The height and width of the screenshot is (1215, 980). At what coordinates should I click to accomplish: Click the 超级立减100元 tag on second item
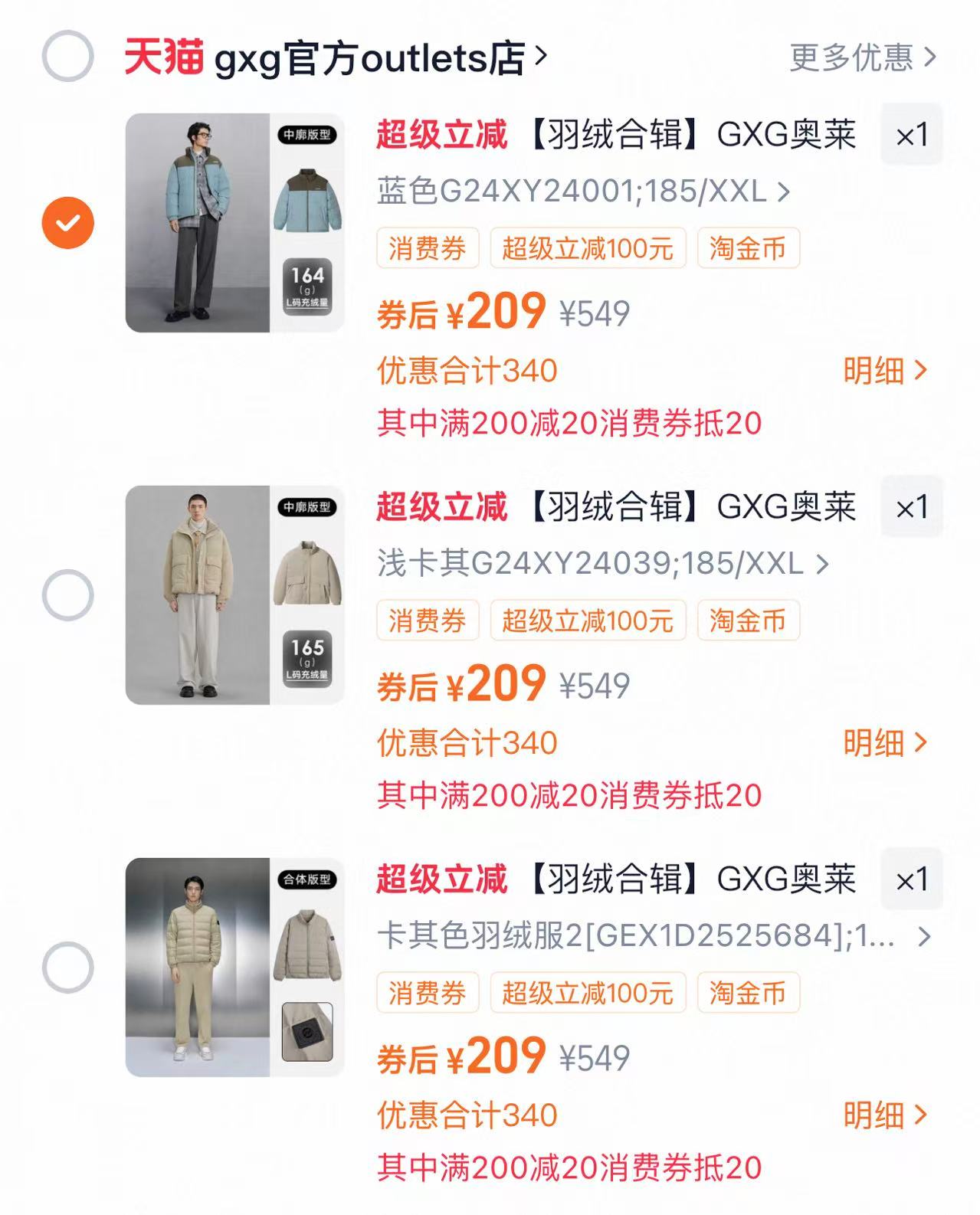point(588,622)
